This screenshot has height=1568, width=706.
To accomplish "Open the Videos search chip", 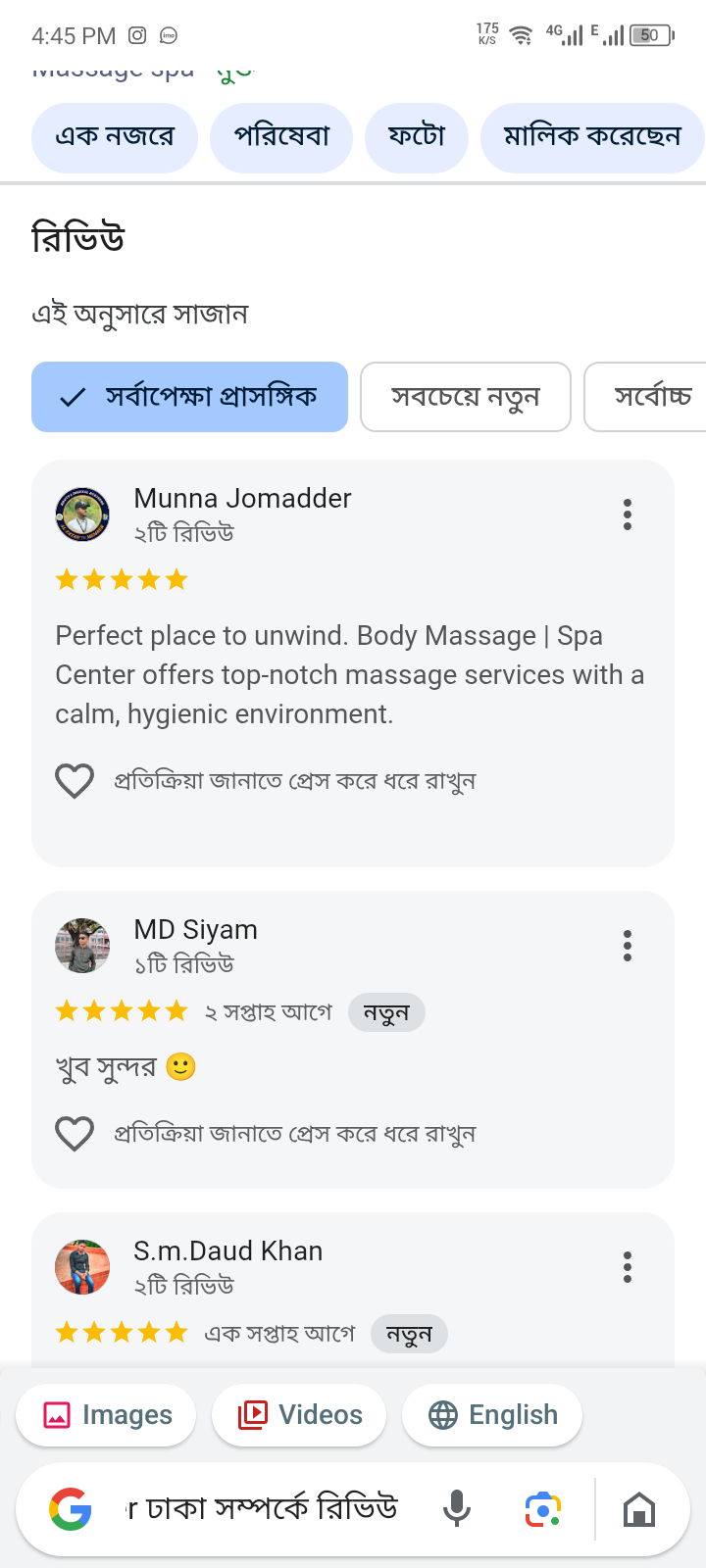I will point(299,1415).
